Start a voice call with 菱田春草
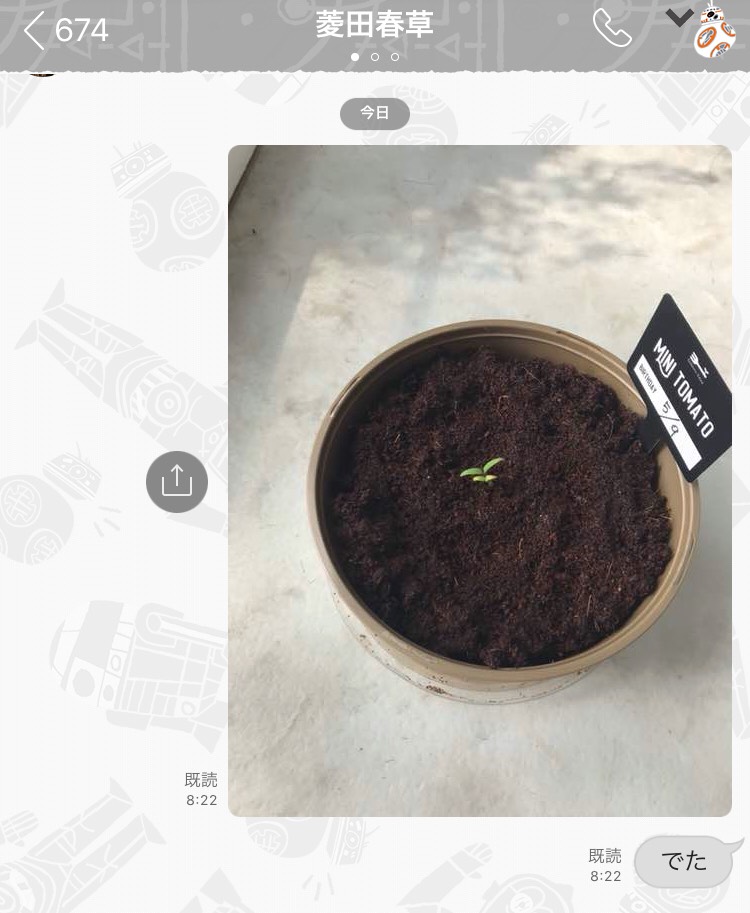 tap(611, 28)
